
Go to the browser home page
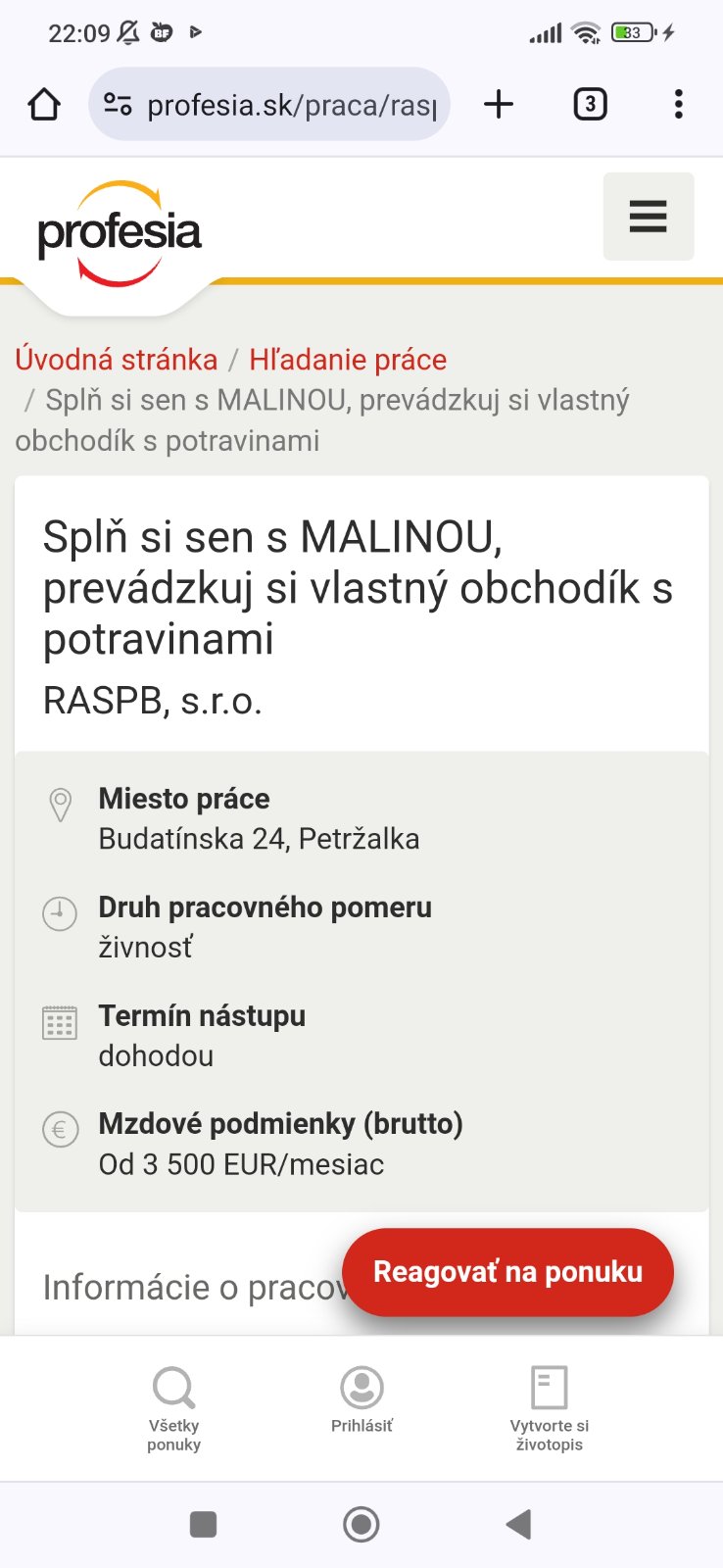44,104
